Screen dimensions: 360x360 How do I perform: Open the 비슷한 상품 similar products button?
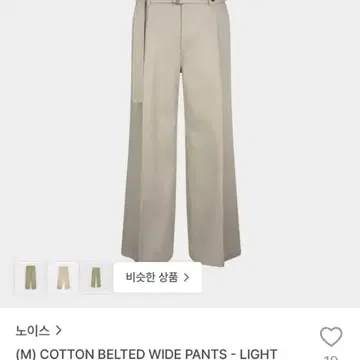click(158, 277)
